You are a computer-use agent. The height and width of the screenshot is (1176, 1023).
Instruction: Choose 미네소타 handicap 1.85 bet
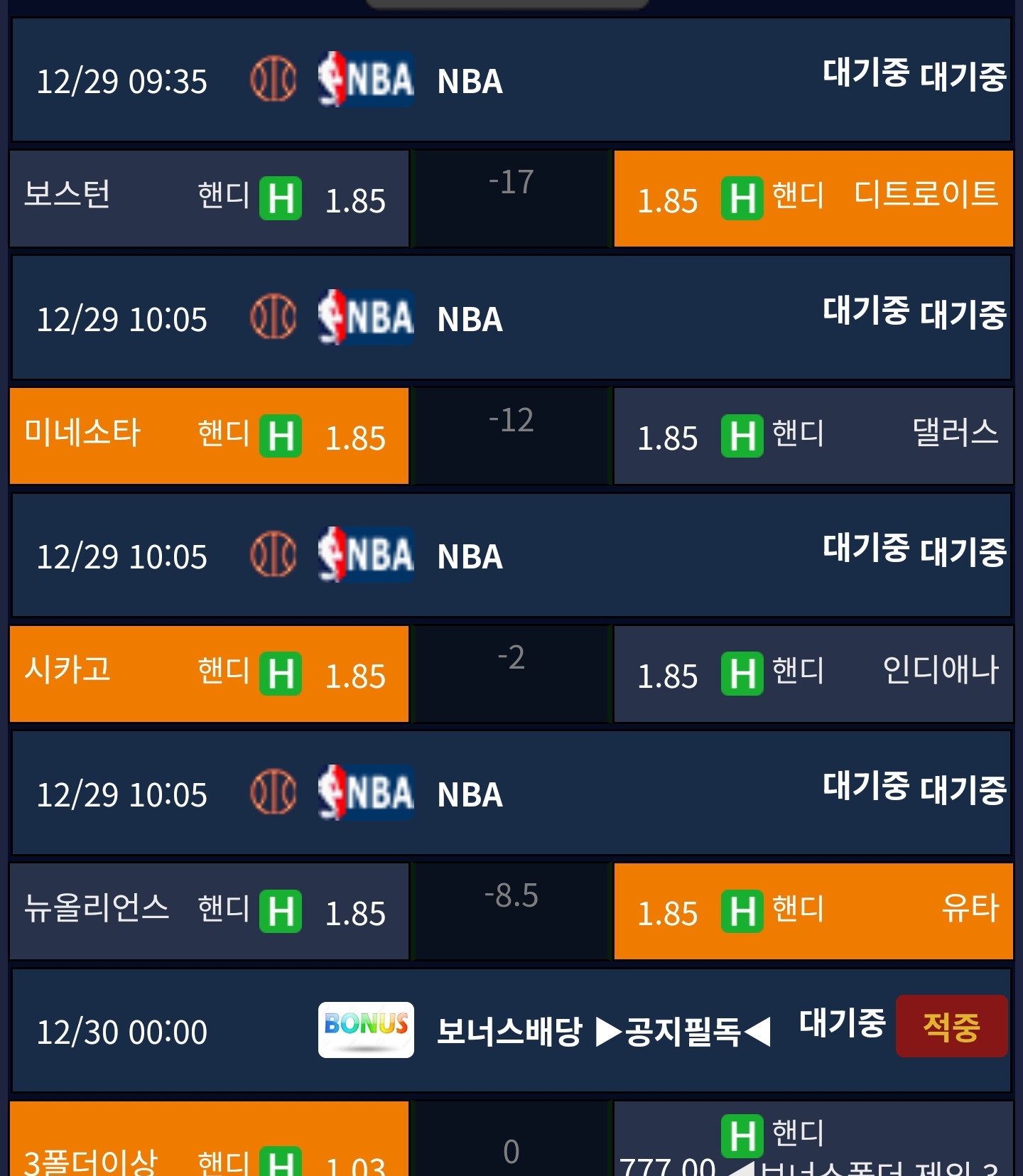click(209, 436)
